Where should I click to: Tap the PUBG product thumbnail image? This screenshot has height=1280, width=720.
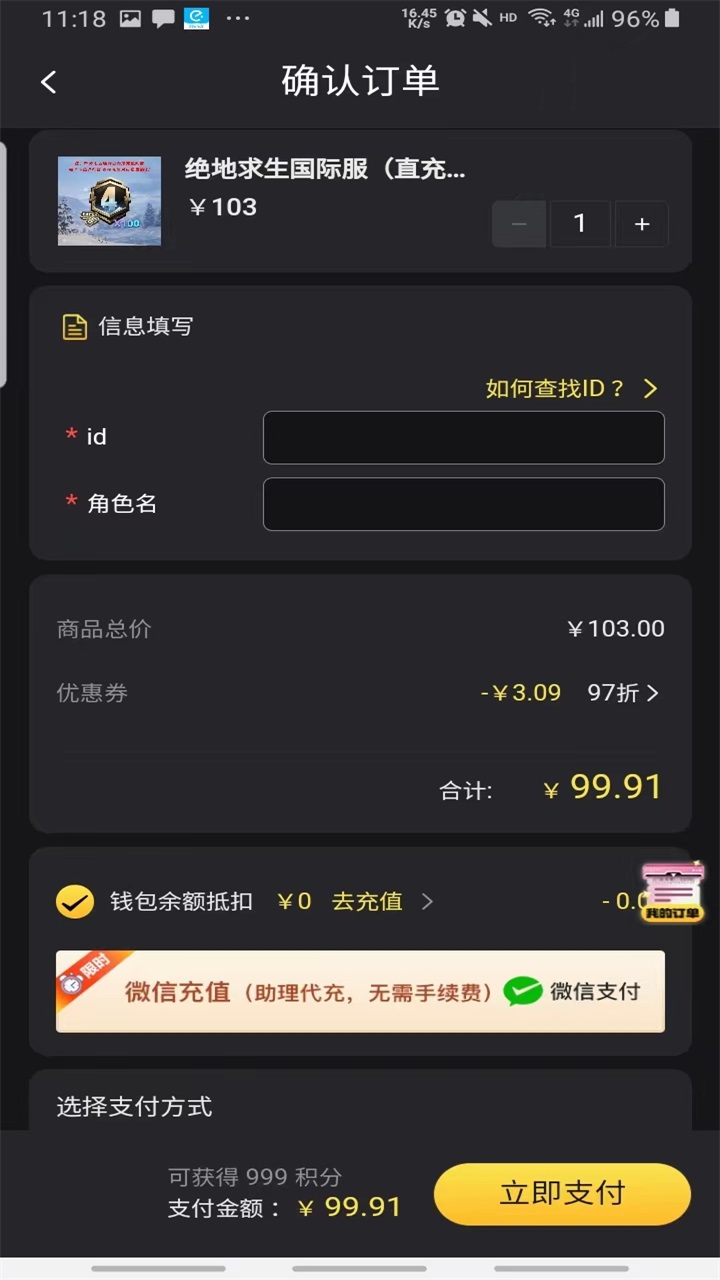pyautogui.click(x=109, y=200)
